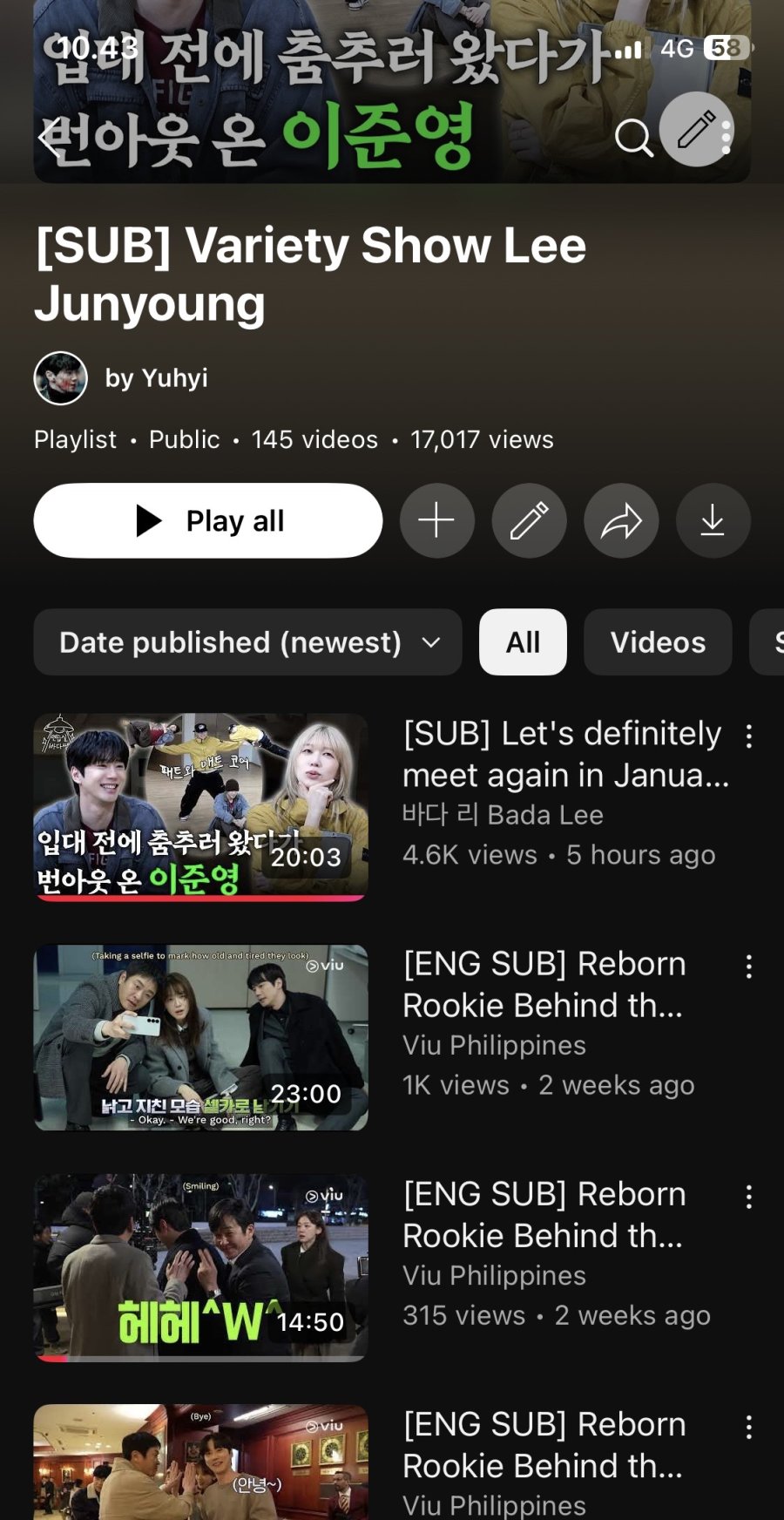The image size is (784, 1520).
Task: Open options for the Bada Lee video
Action: click(x=749, y=736)
